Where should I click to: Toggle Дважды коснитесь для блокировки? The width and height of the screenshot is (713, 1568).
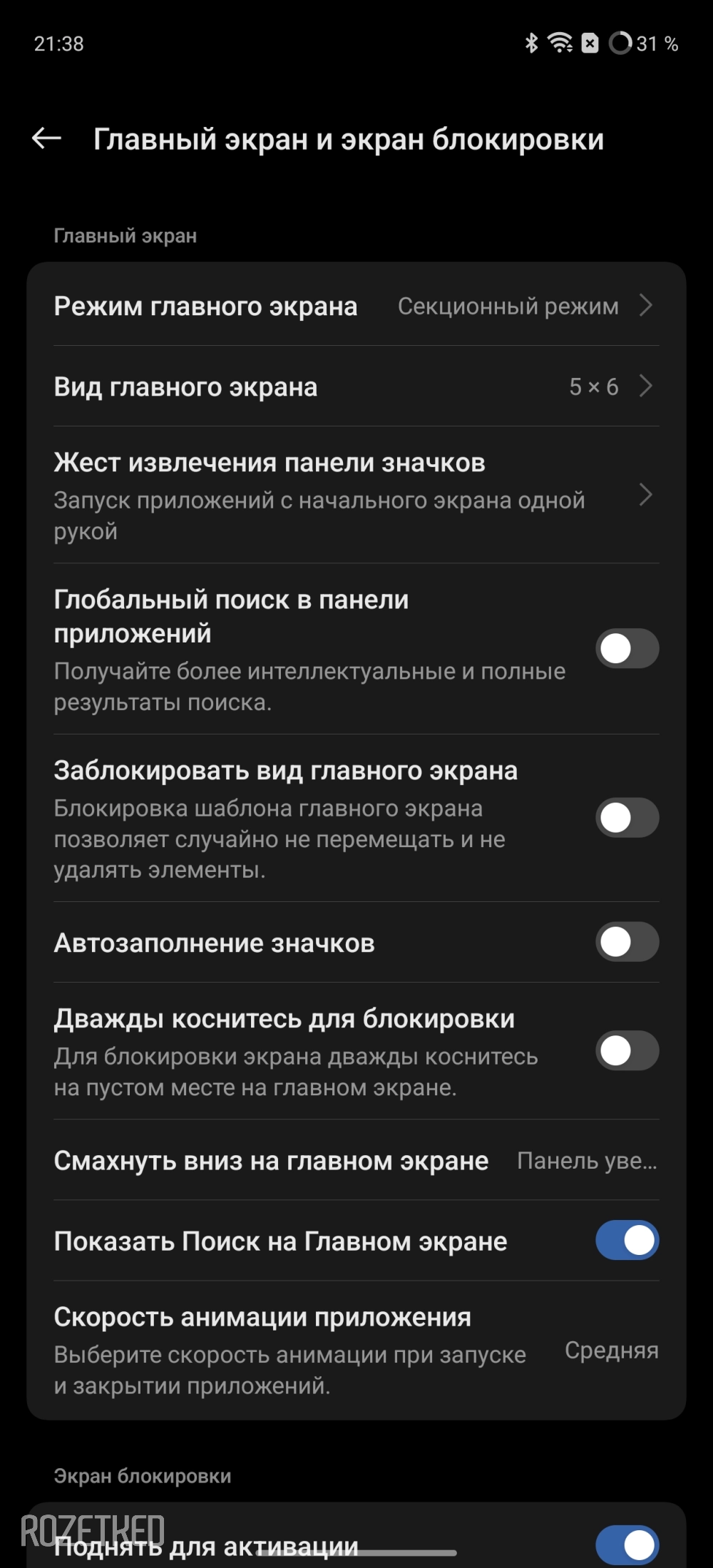coord(627,1050)
